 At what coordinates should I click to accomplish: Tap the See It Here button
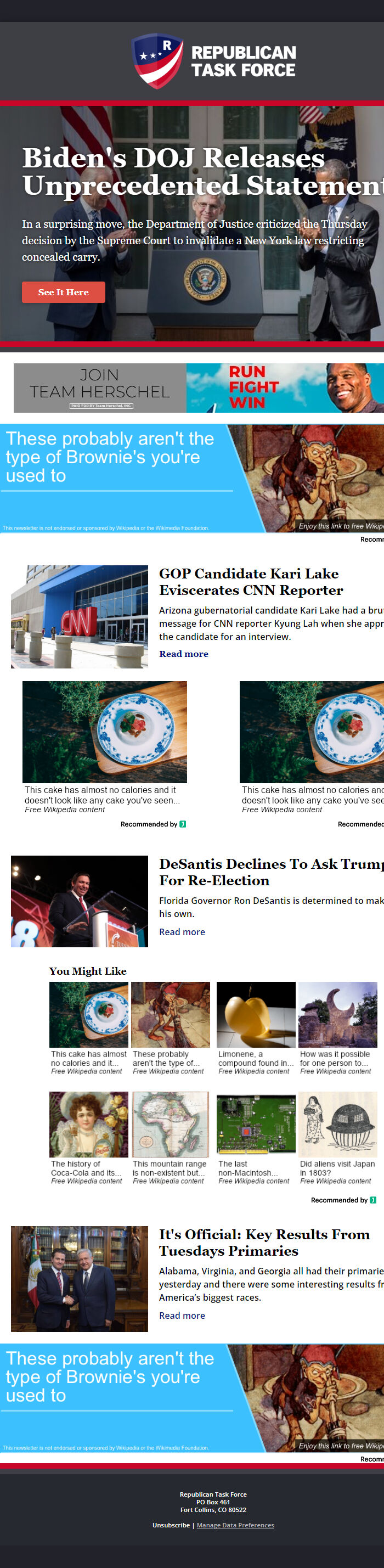pyautogui.click(x=63, y=292)
